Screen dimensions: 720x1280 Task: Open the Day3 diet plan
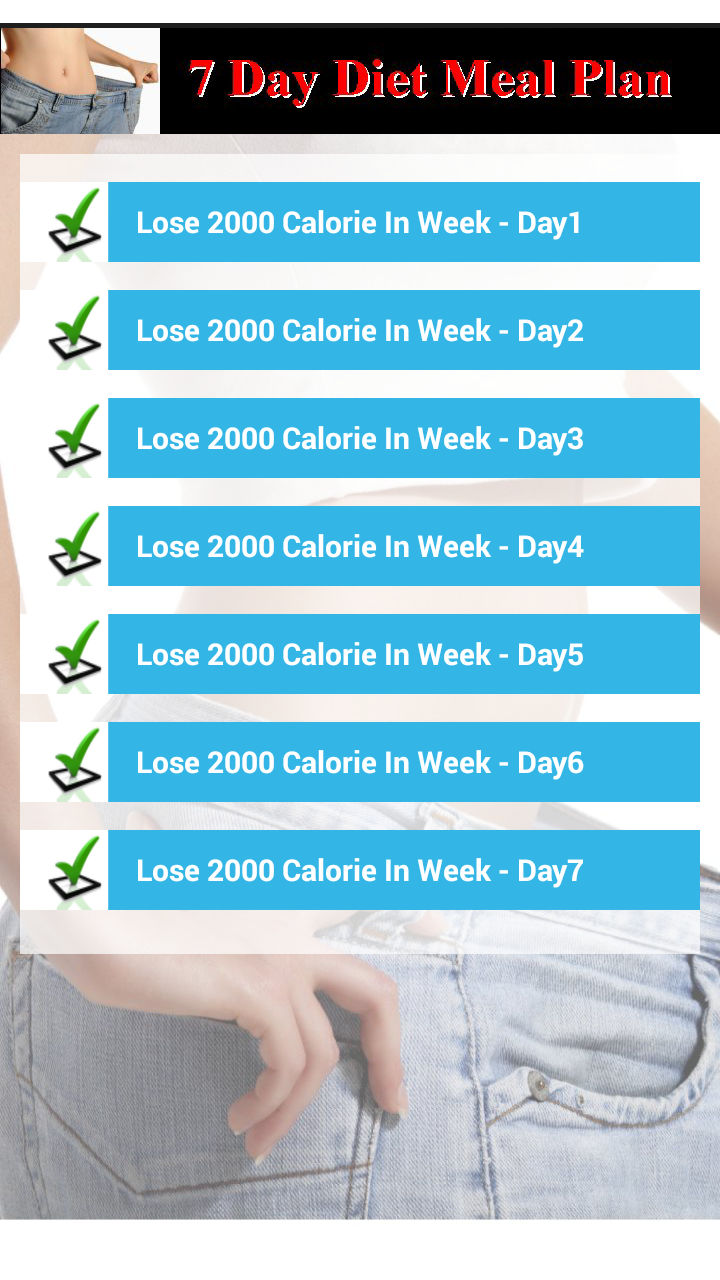tap(403, 438)
